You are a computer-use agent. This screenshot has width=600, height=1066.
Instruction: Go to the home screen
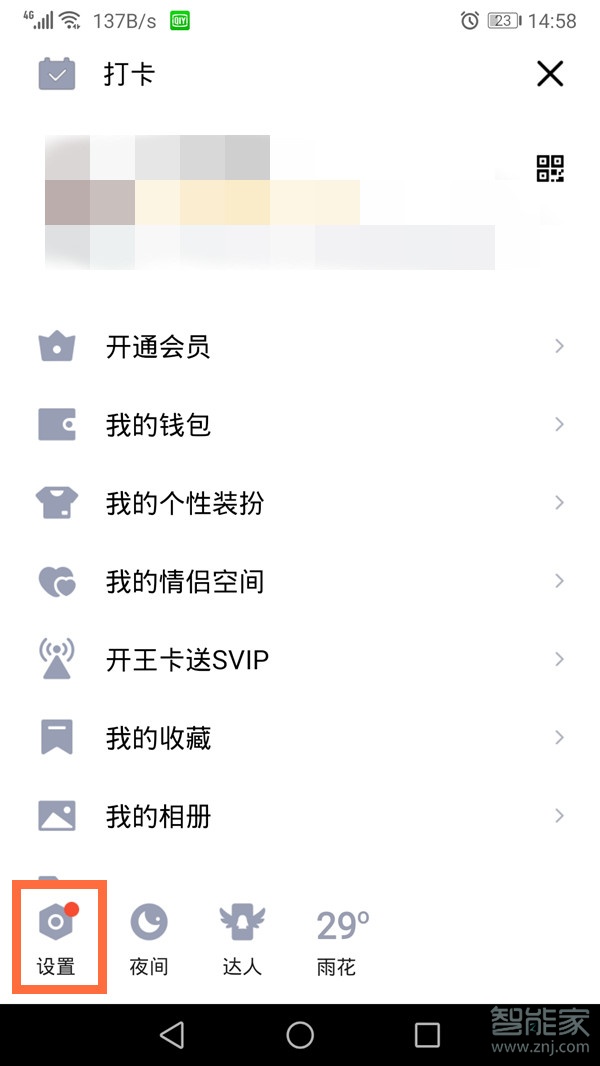coord(300,1035)
